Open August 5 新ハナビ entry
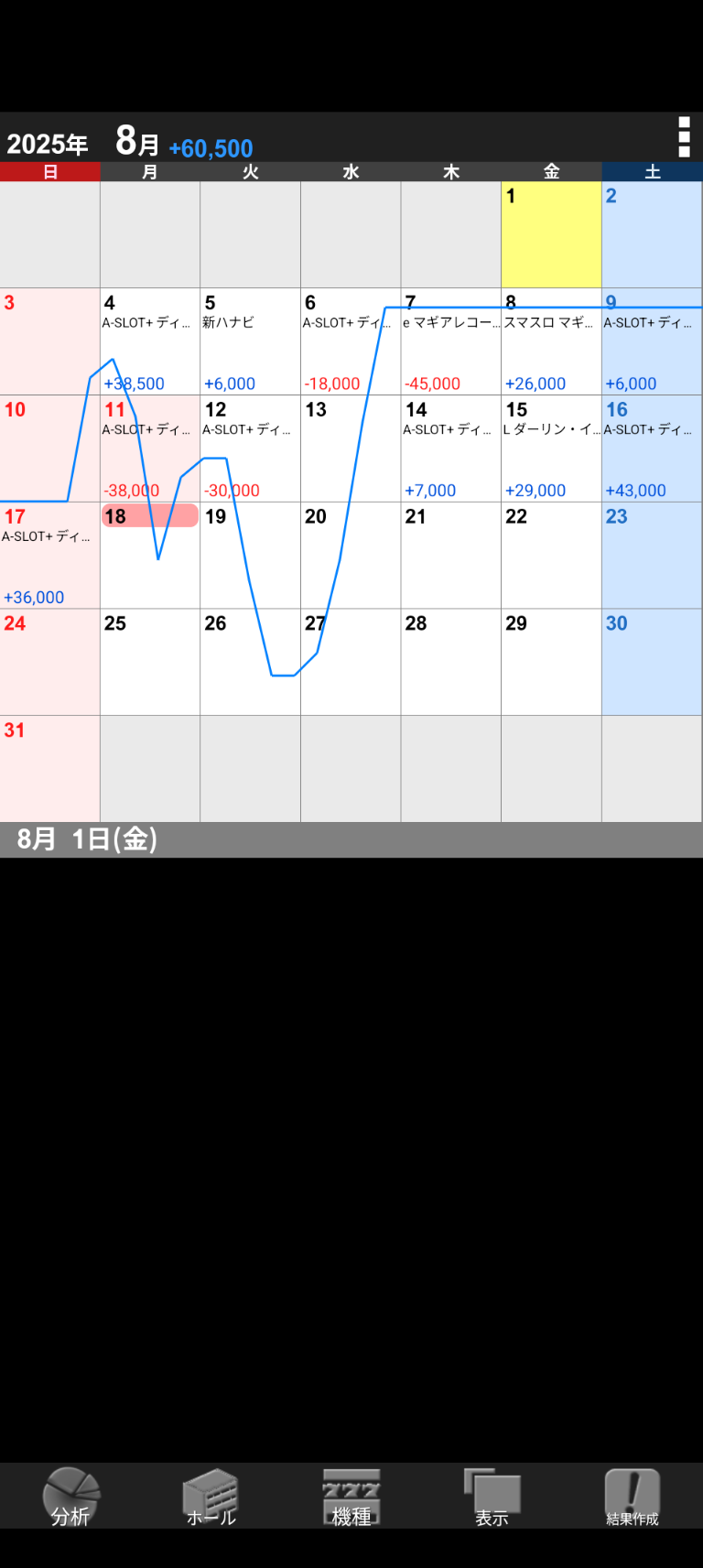 pos(250,341)
